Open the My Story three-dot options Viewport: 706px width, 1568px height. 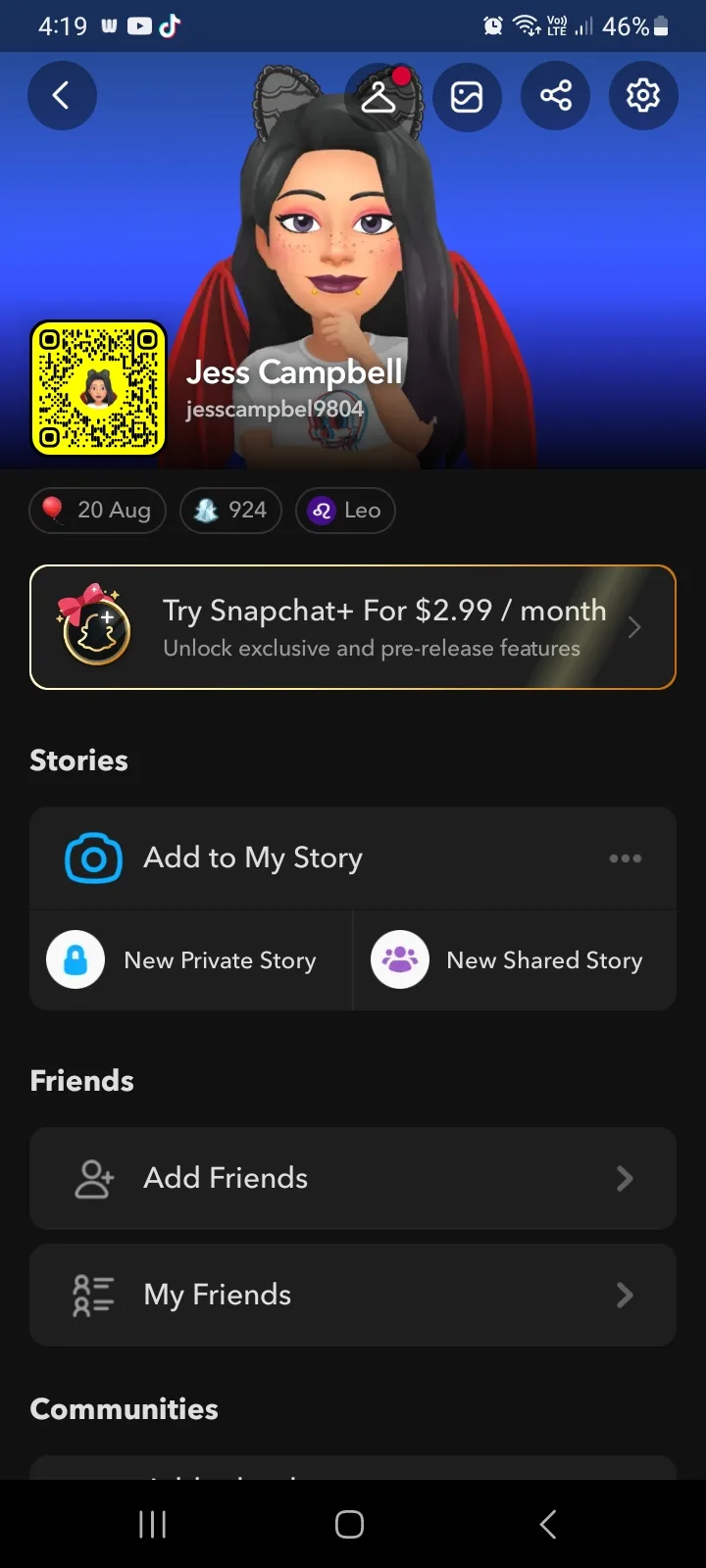pos(625,858)
